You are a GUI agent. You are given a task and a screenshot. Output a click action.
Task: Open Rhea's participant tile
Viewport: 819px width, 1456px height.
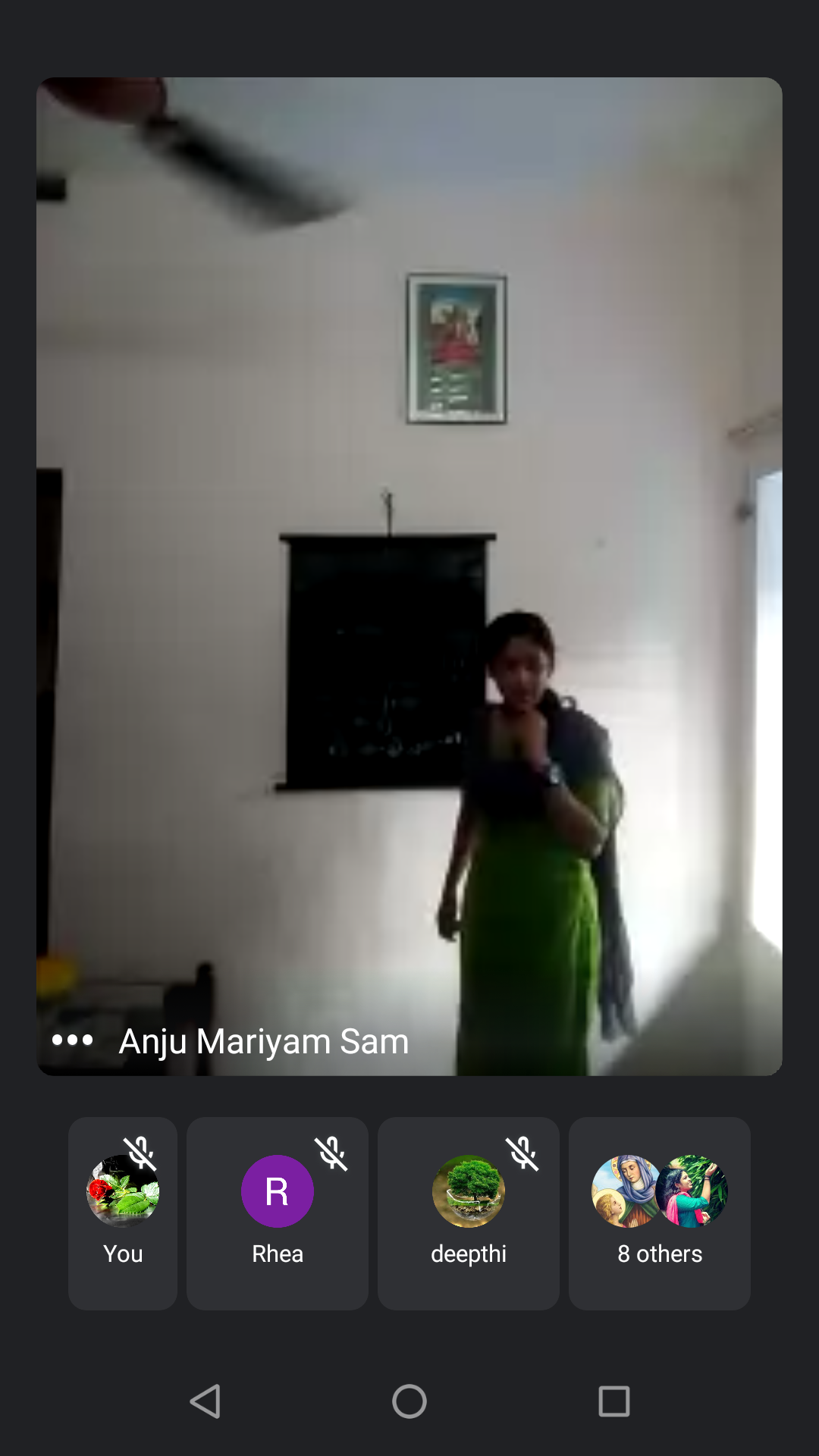278,1213
